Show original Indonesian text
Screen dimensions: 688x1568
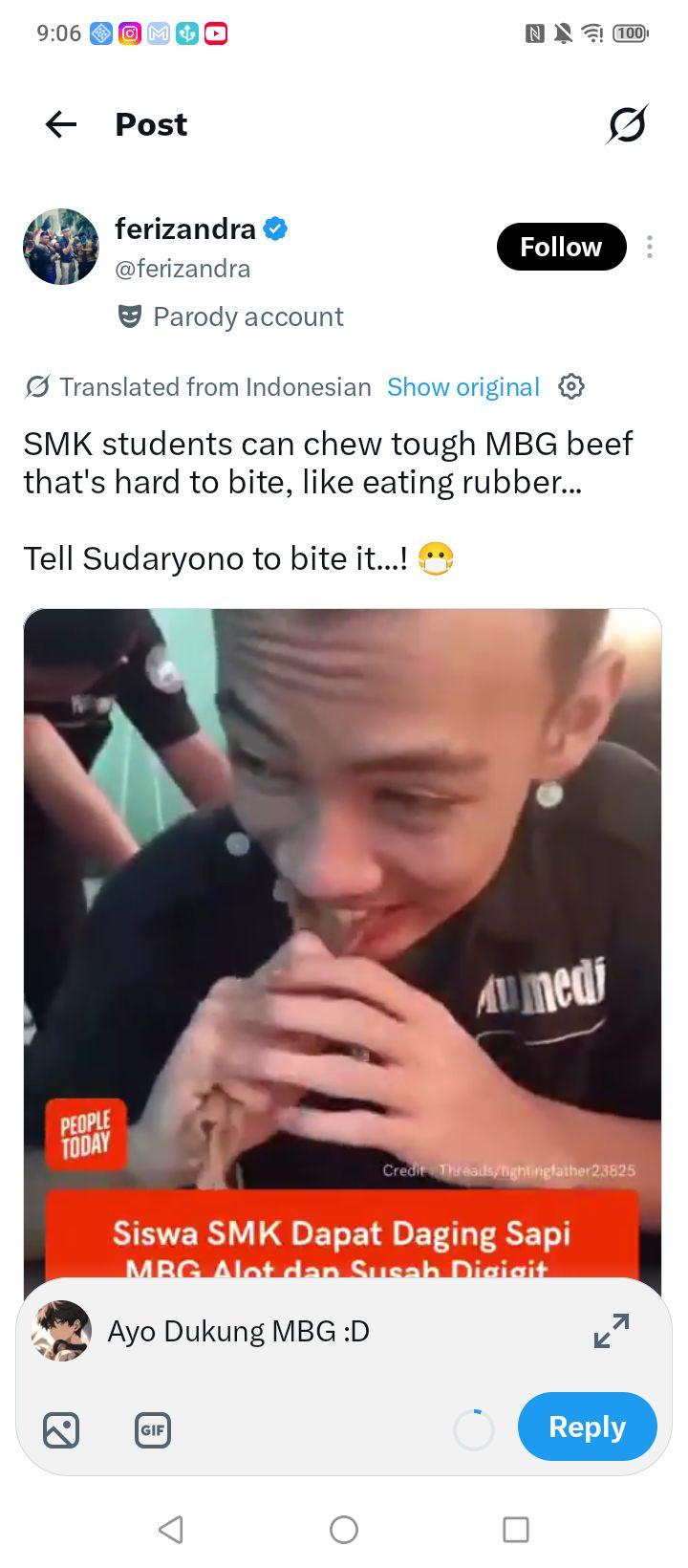(463, 387)
